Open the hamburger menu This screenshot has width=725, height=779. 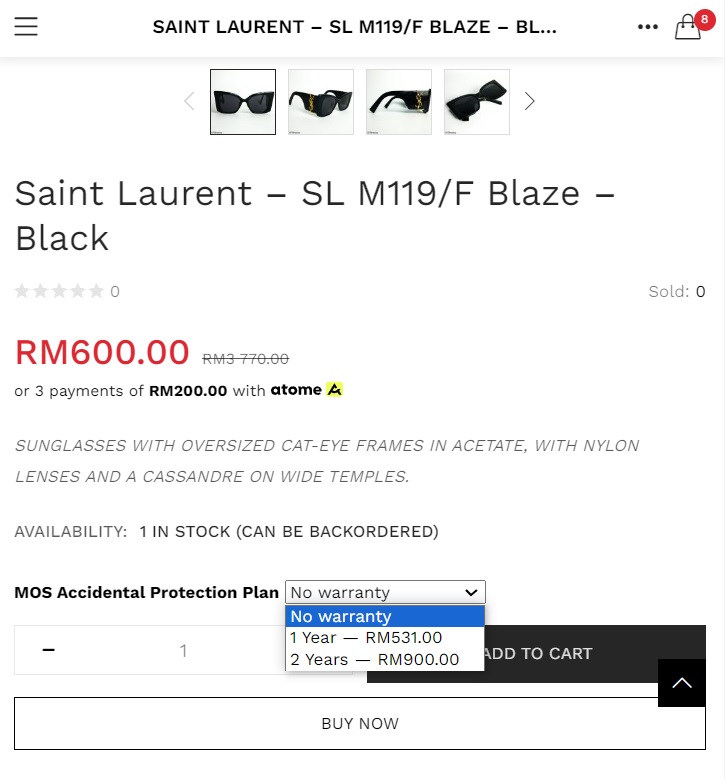tap(26, 27)
